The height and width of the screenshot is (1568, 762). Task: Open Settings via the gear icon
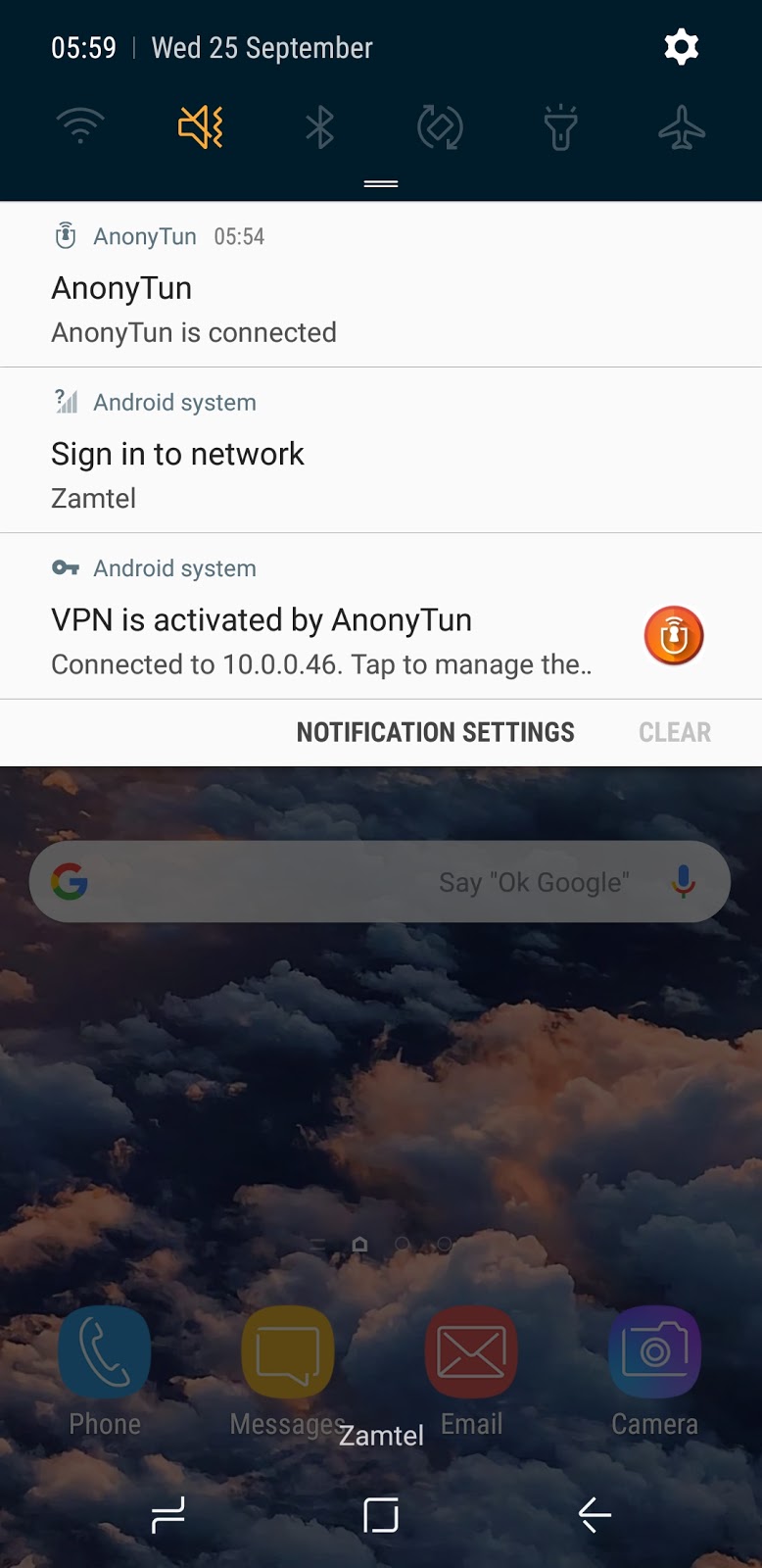point(681,46)
